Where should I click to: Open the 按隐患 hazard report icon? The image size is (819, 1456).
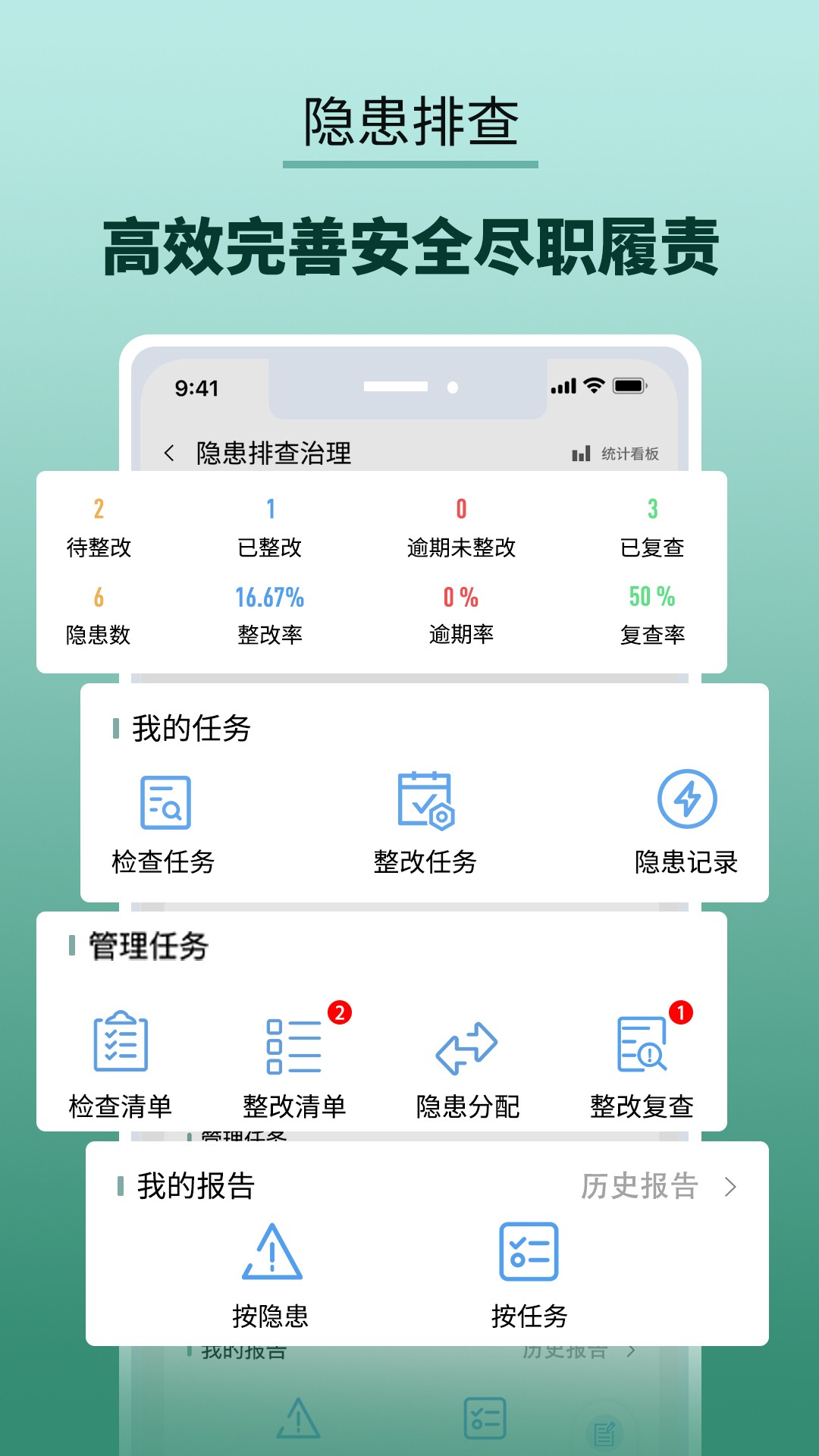click(x=273, y=1255)
